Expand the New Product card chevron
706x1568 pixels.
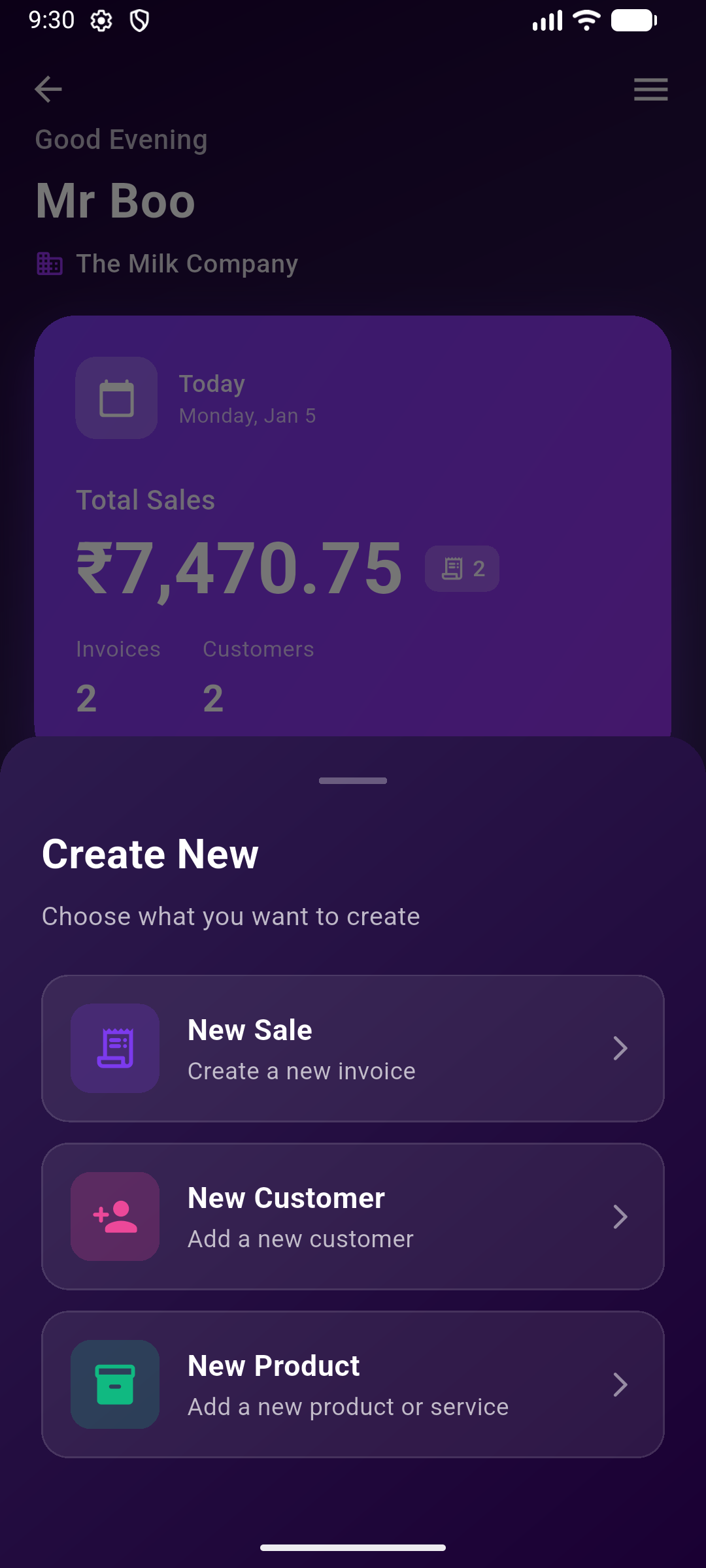pos(621,1384)
